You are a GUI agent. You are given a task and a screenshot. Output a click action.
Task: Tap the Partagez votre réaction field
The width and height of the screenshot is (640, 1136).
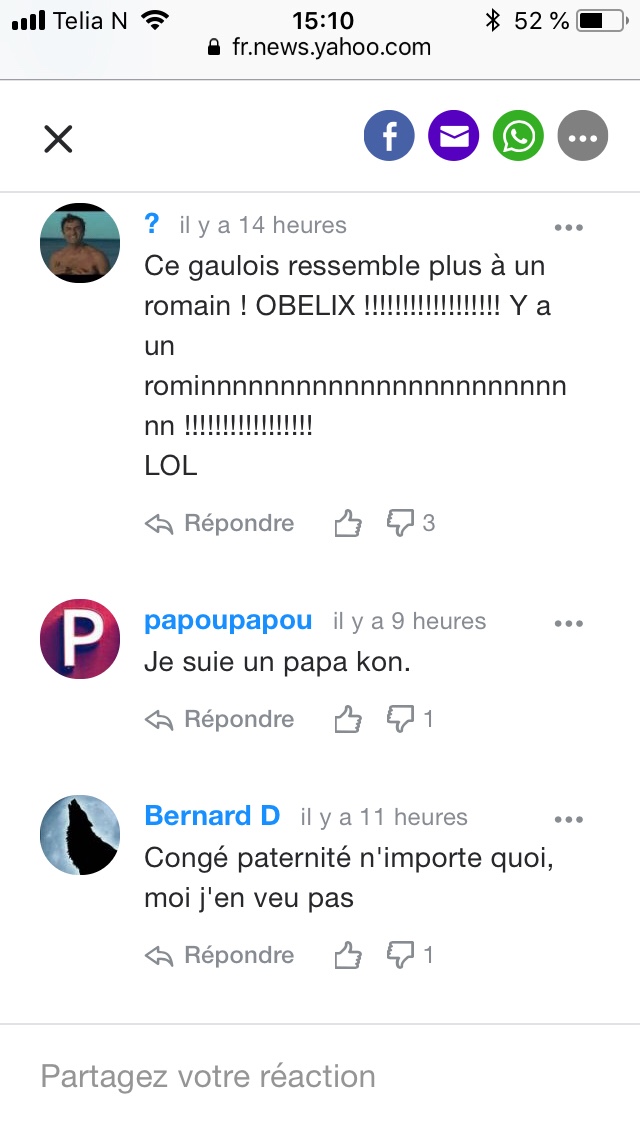click(x=320, y=1077)
